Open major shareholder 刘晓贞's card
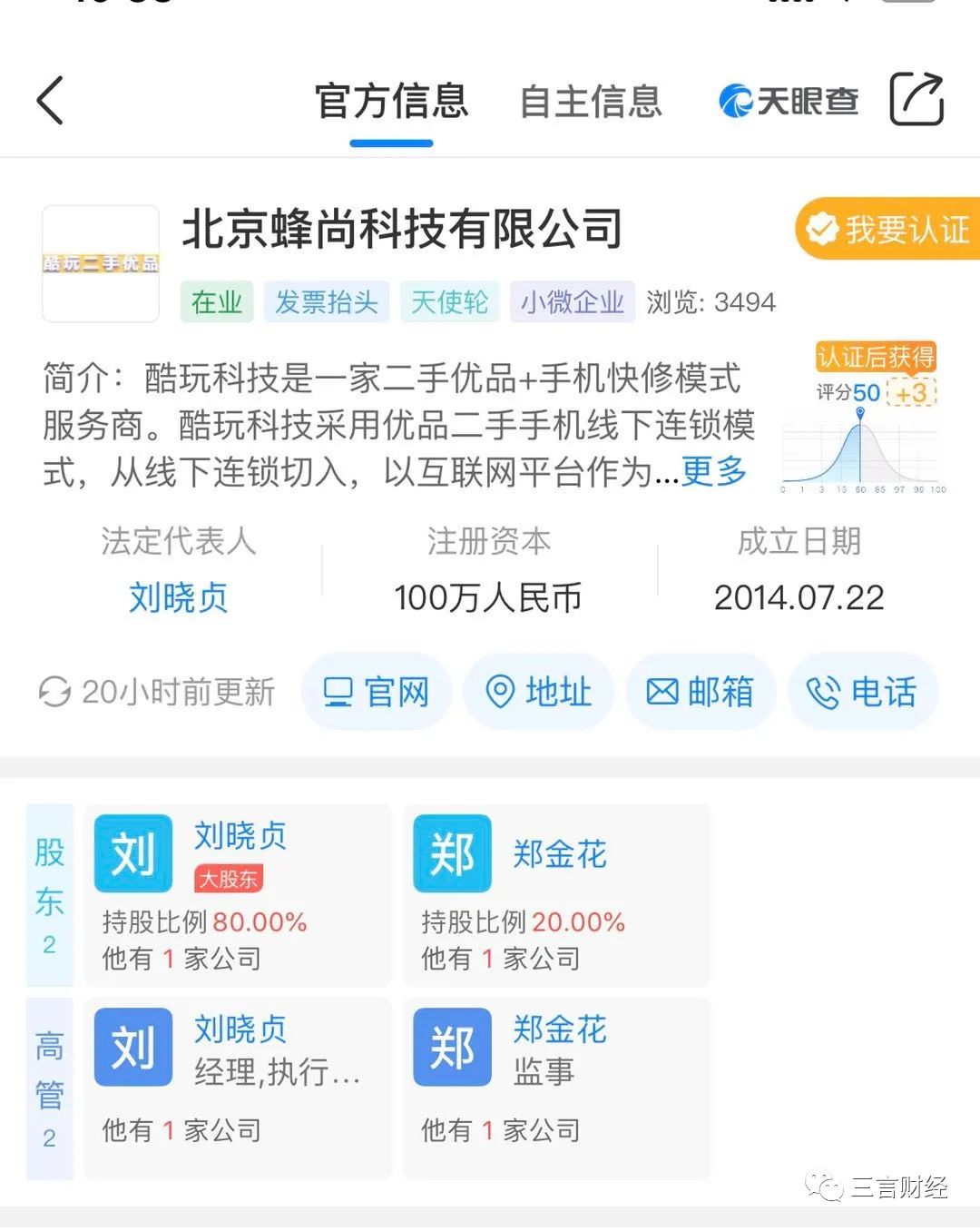Screen dimensions: 980x1231 tap(238, 894)
